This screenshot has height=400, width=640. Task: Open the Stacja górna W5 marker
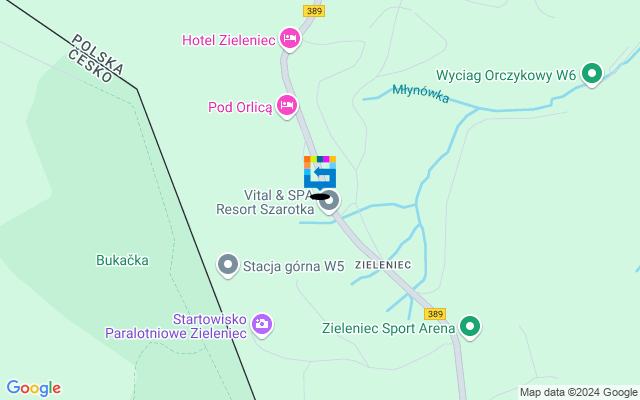click(228, 265)
